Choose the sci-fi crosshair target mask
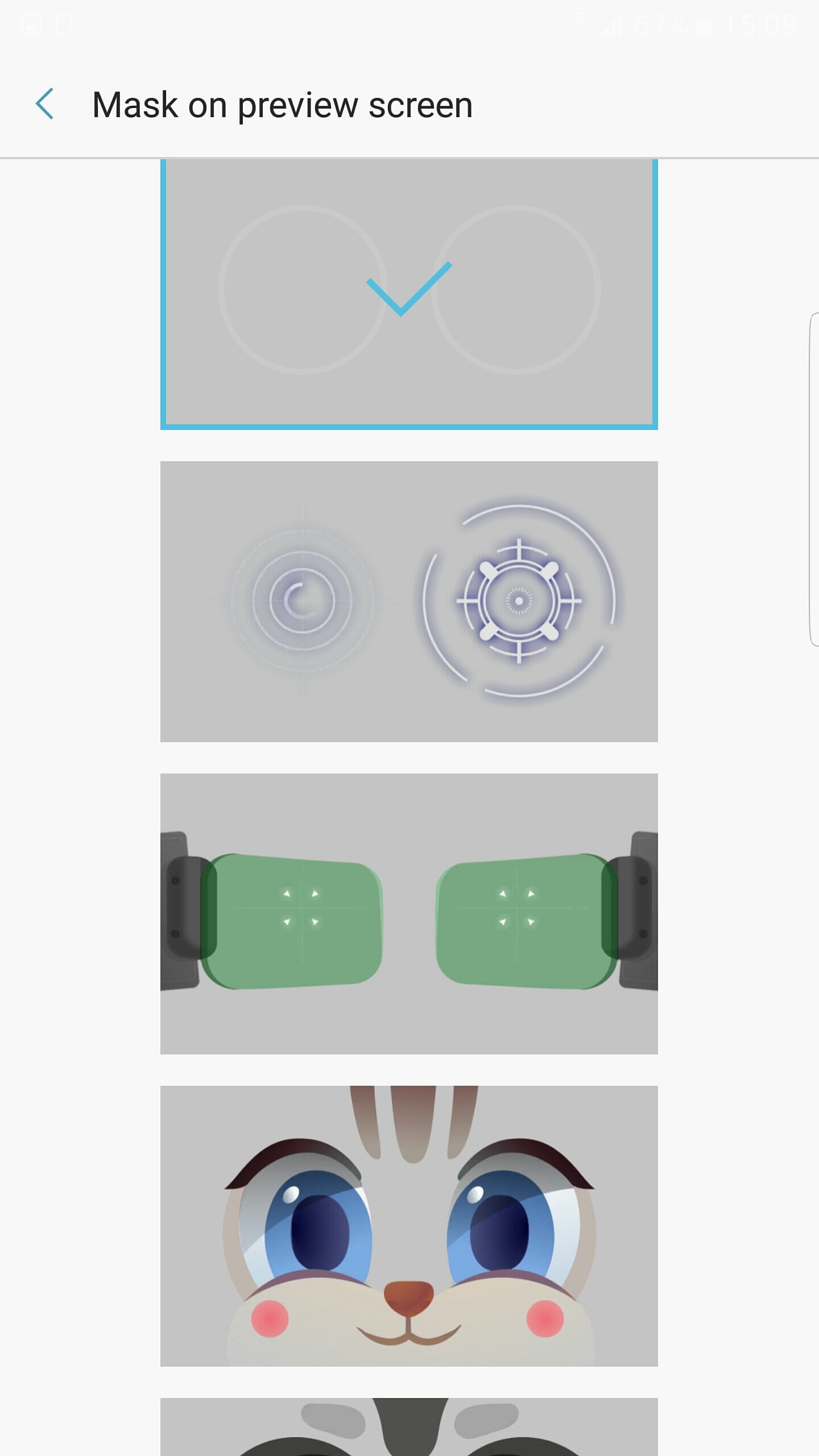 409,601
